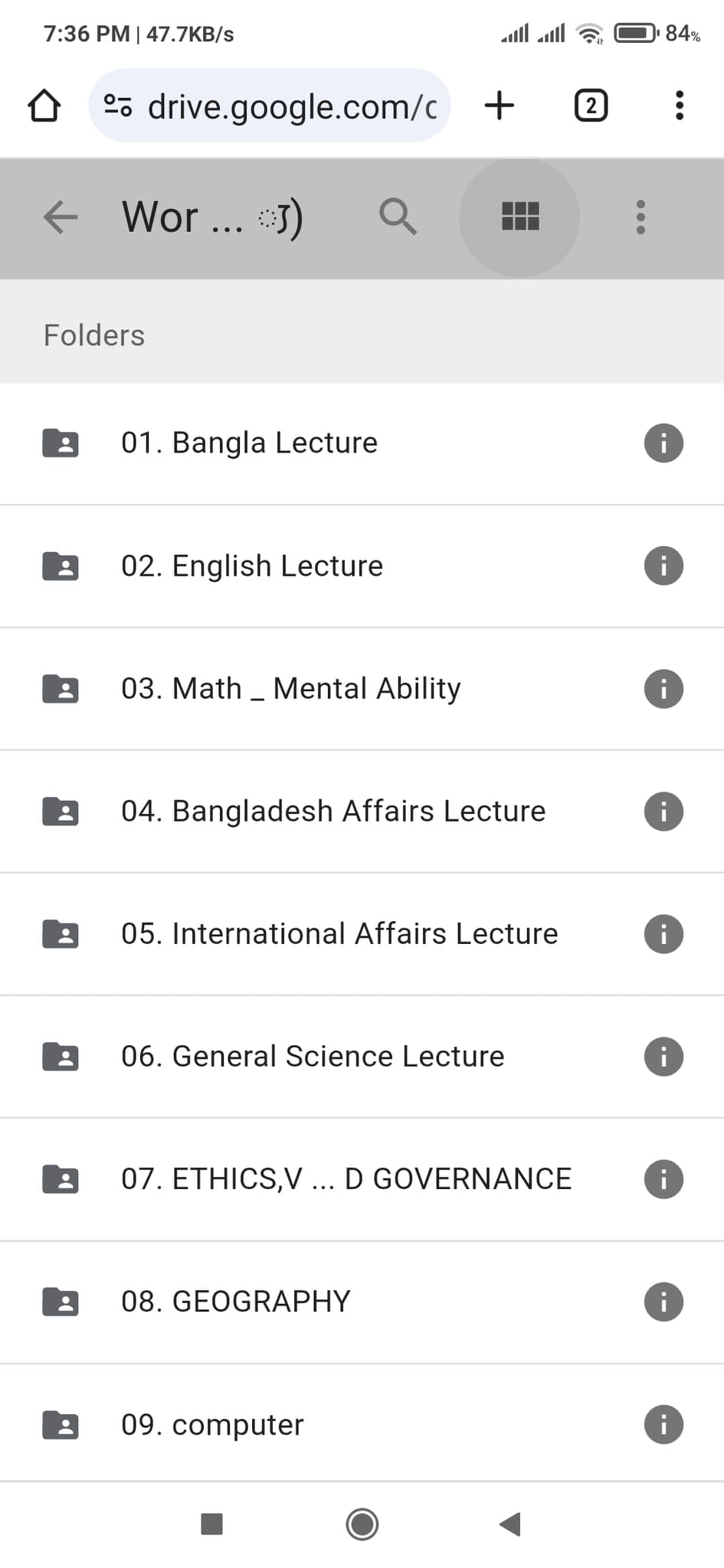724x1568 pixels.
Task: Show info for 01. Bangla Lecture
Action: pyautogui.click(x=663, y=443)
